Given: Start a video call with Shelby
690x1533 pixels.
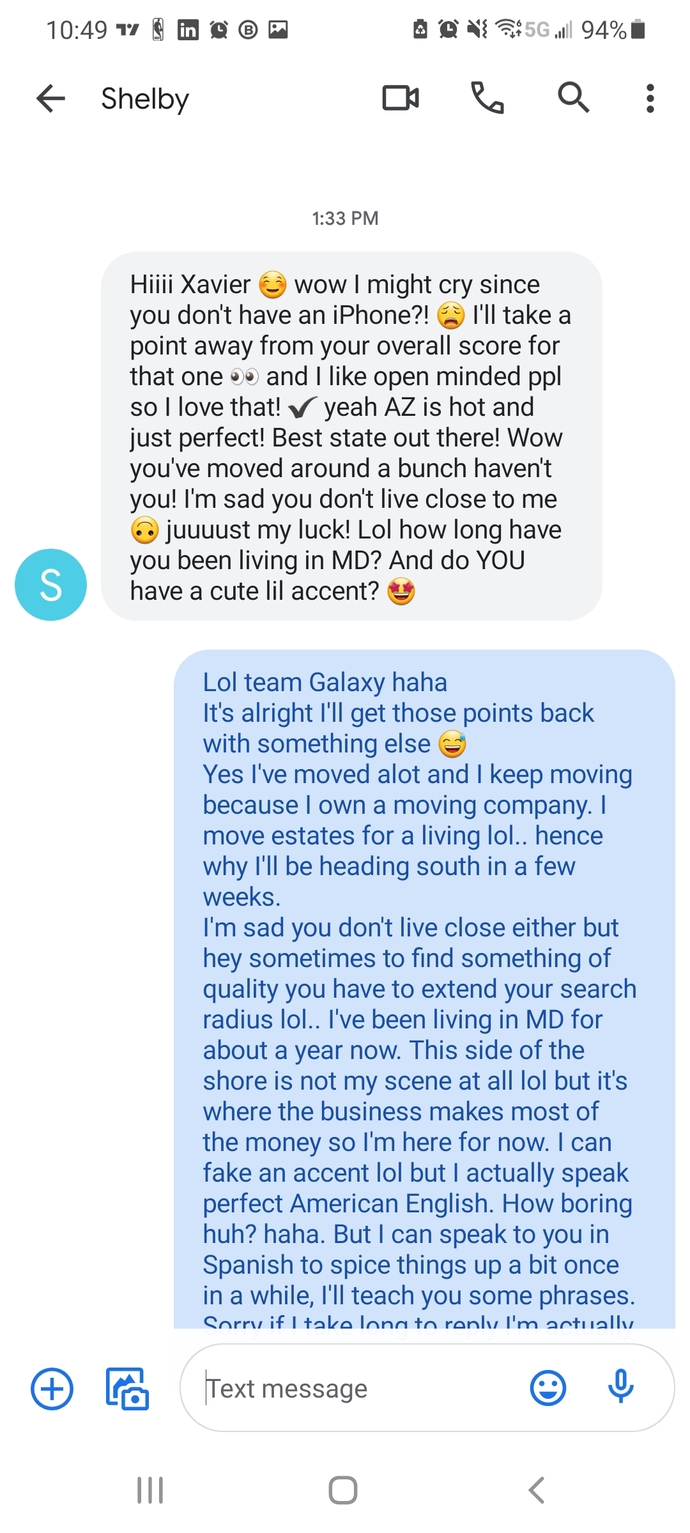Looking at the screenshot, I should pyautogui.click(x=401, y=98).
